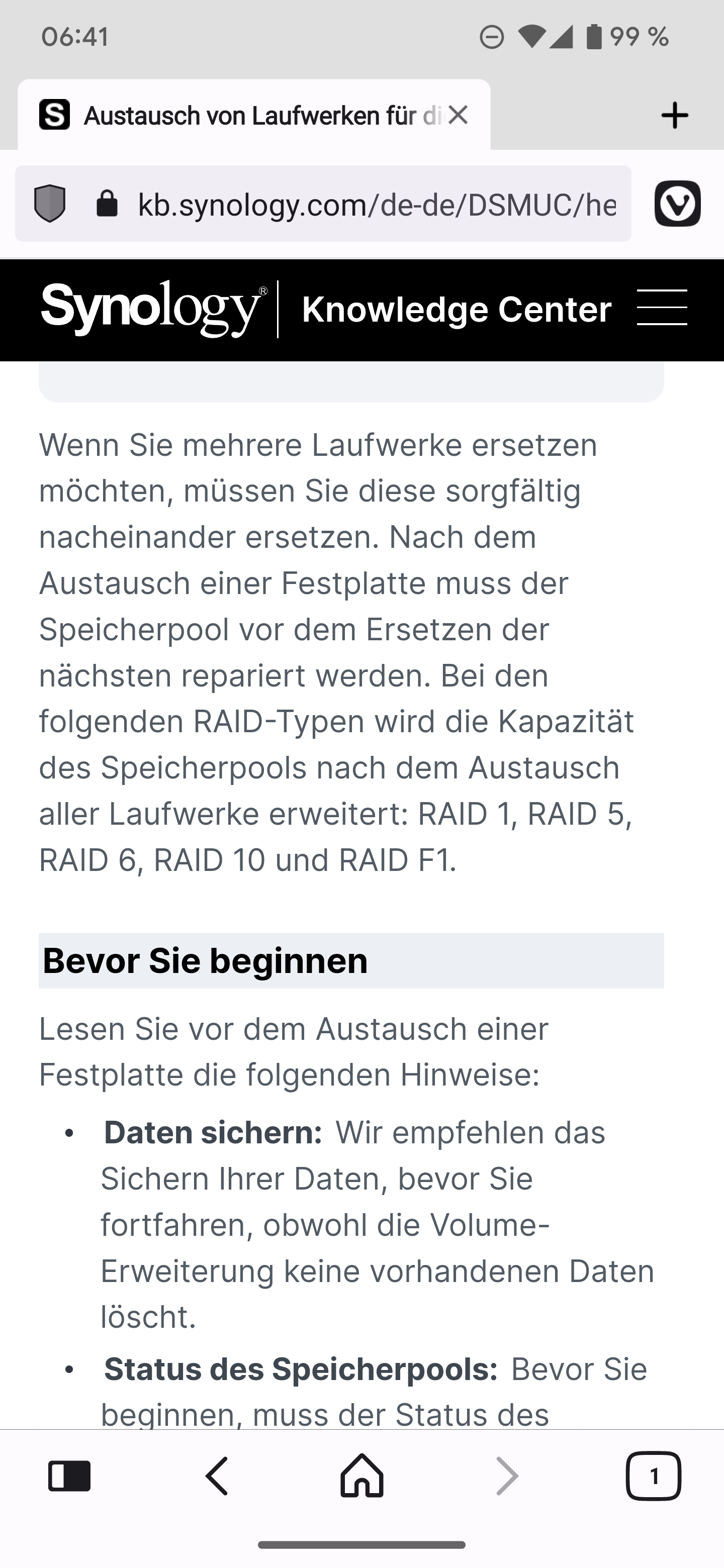
Task: Open a new browser tab
Action: pyautogui.click(x=675, y=115)
